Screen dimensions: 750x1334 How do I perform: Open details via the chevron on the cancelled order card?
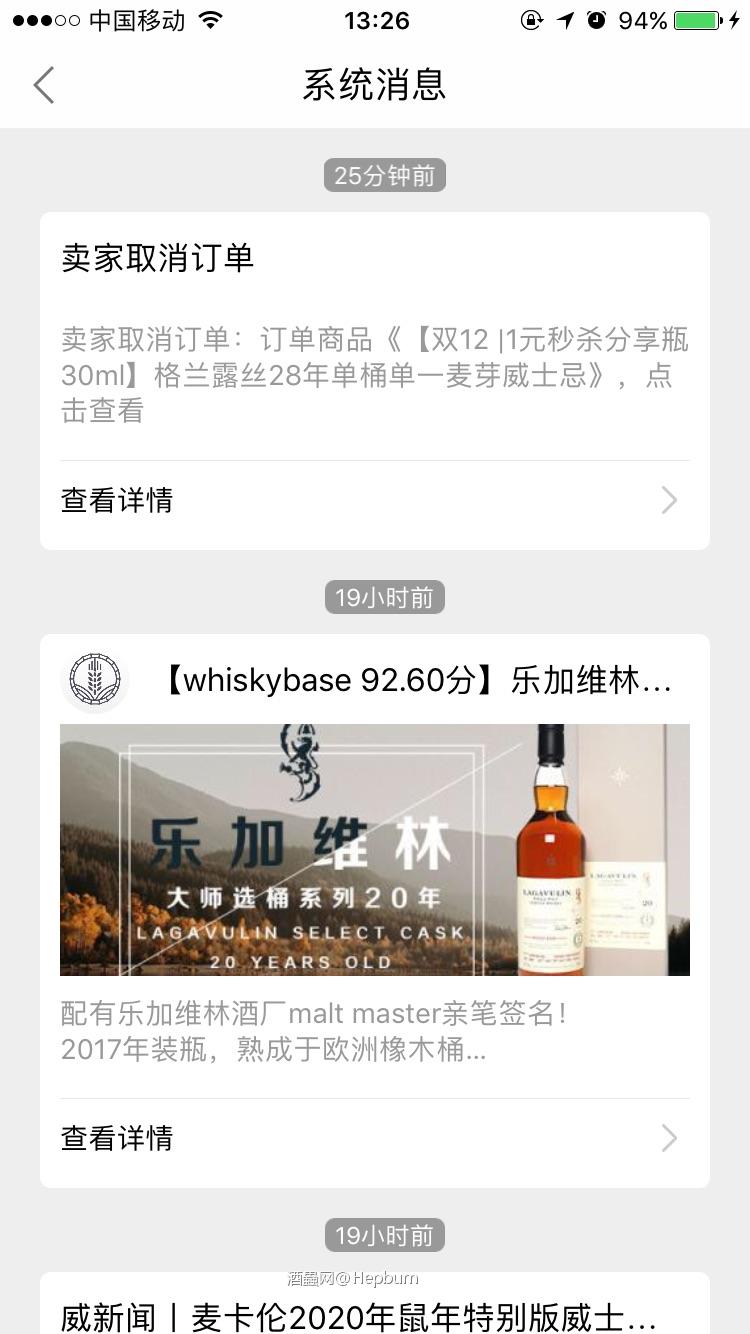(668, 500)
